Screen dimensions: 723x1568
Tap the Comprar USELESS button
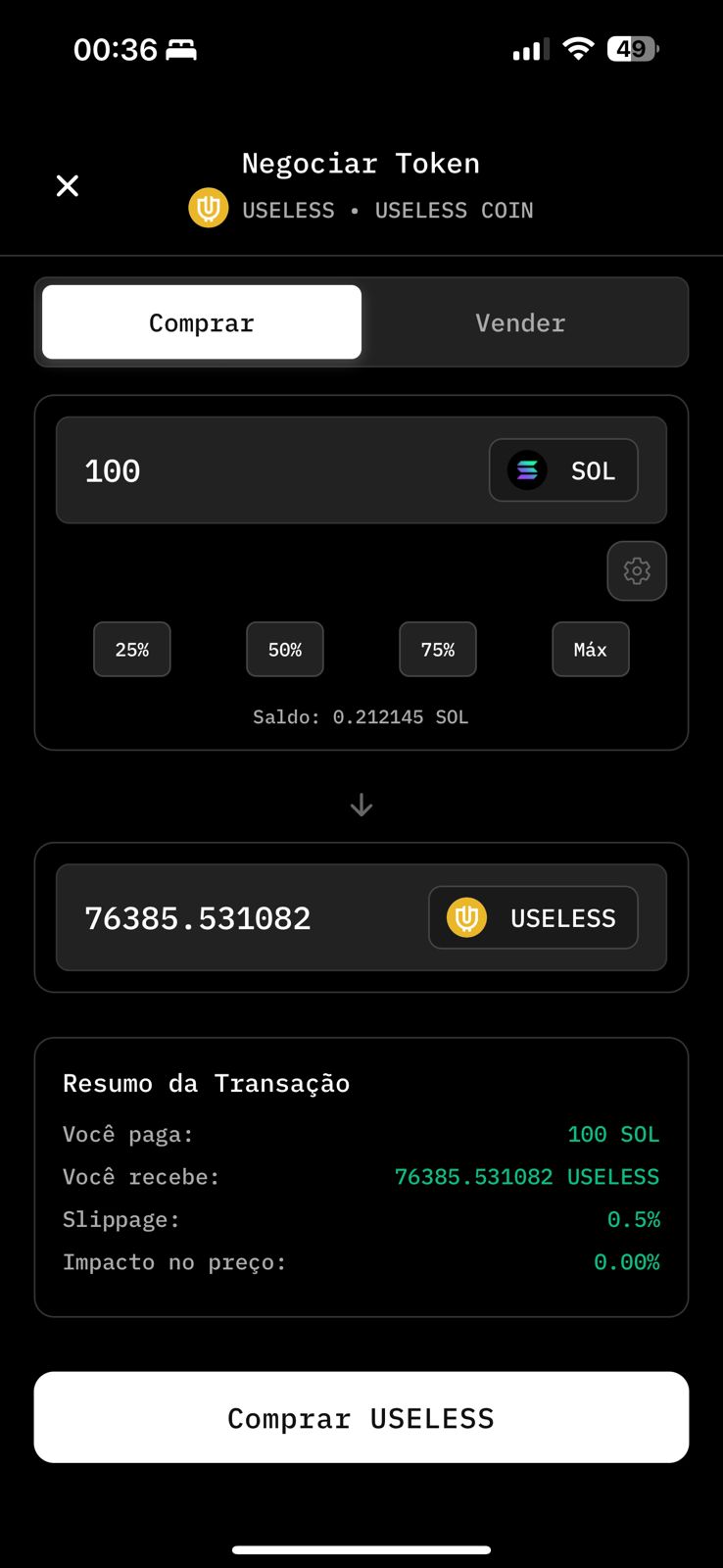(361, 1418)
